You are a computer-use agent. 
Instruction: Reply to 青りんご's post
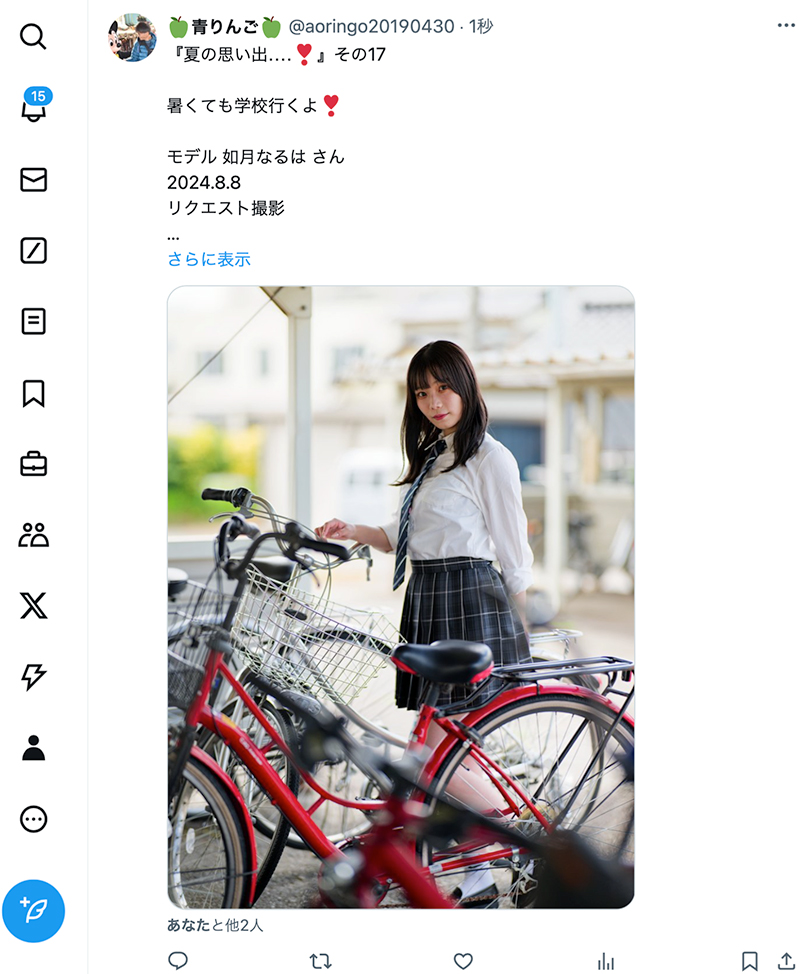pos(178,960)
